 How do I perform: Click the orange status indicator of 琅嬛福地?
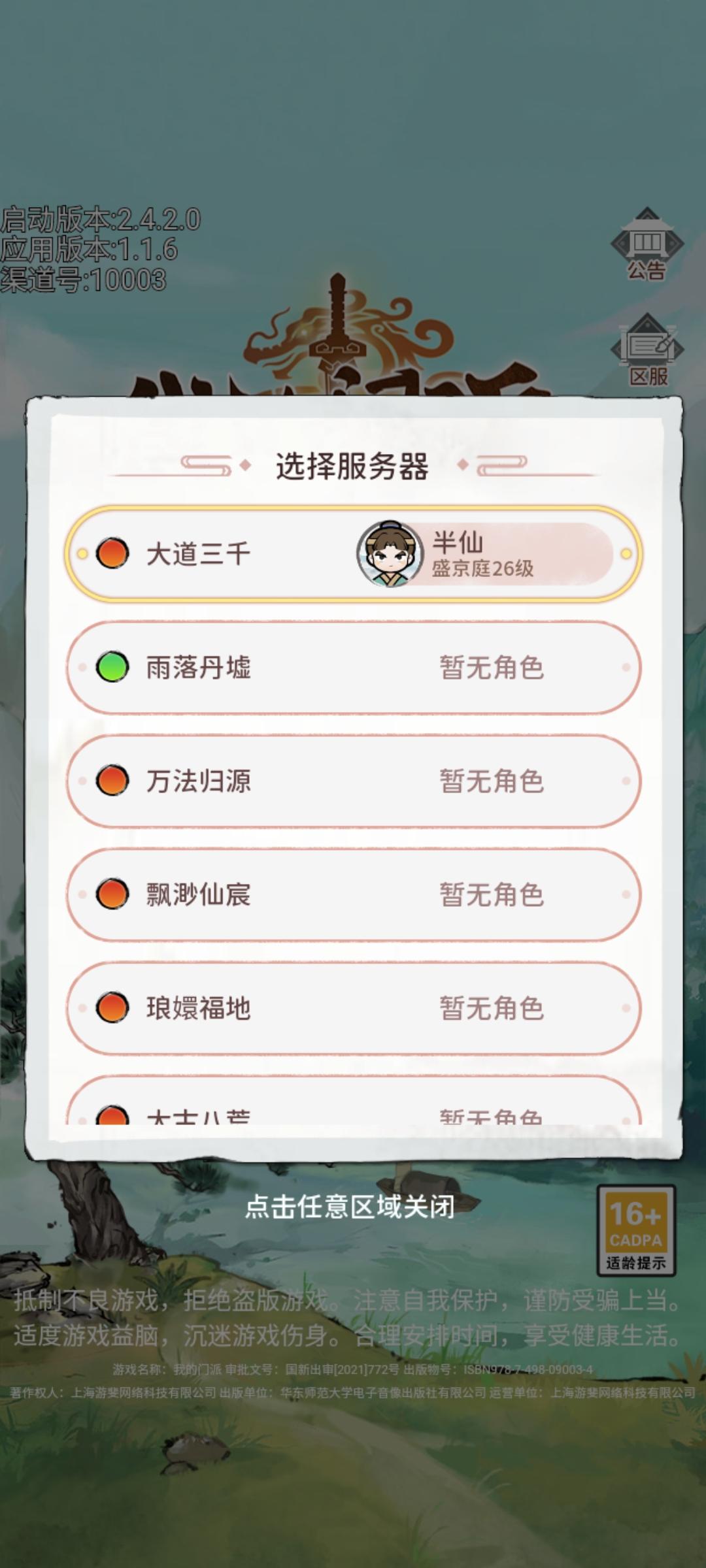point(115,1008)
